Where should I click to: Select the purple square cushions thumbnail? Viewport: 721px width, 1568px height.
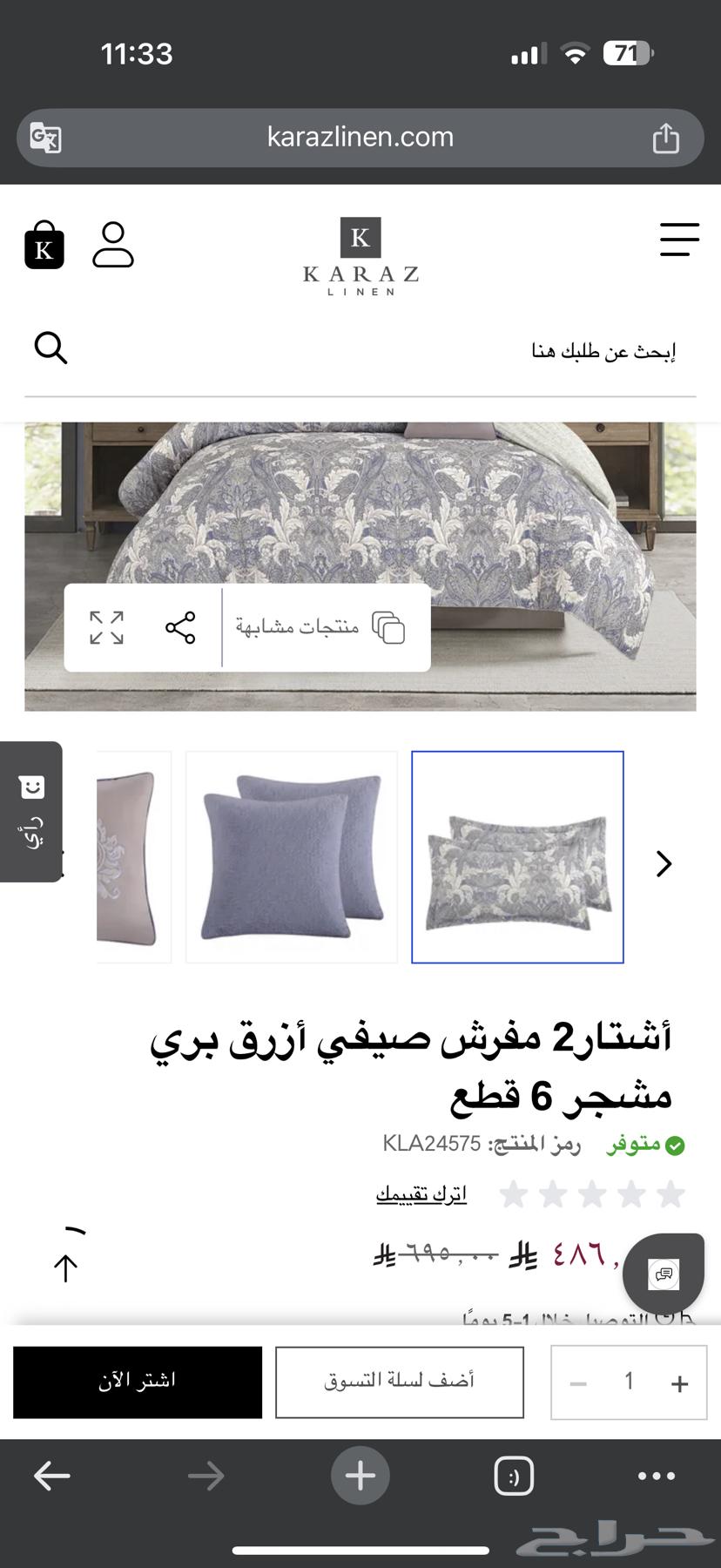coord(292,857)
